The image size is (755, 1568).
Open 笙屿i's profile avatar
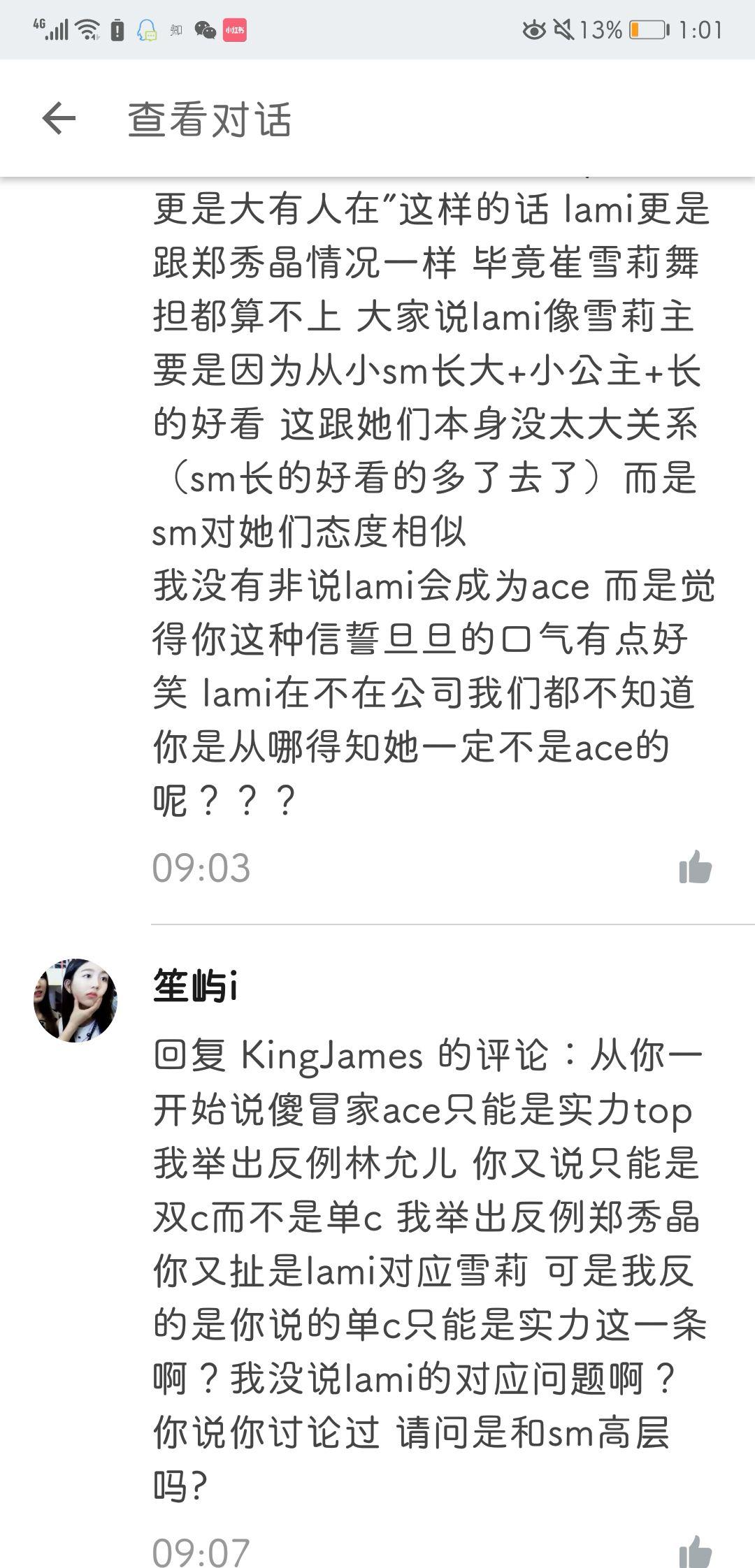pos(75,1000)
